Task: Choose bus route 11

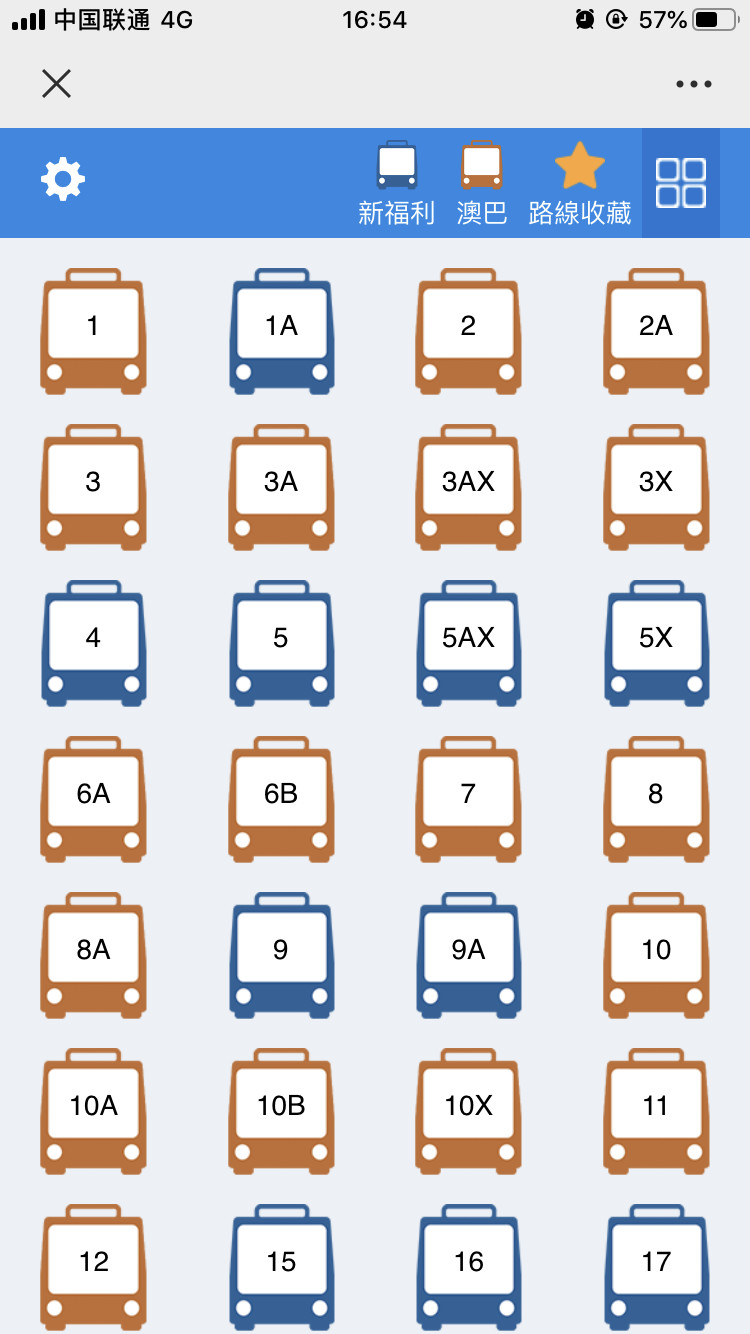Action: point(656,1111)
